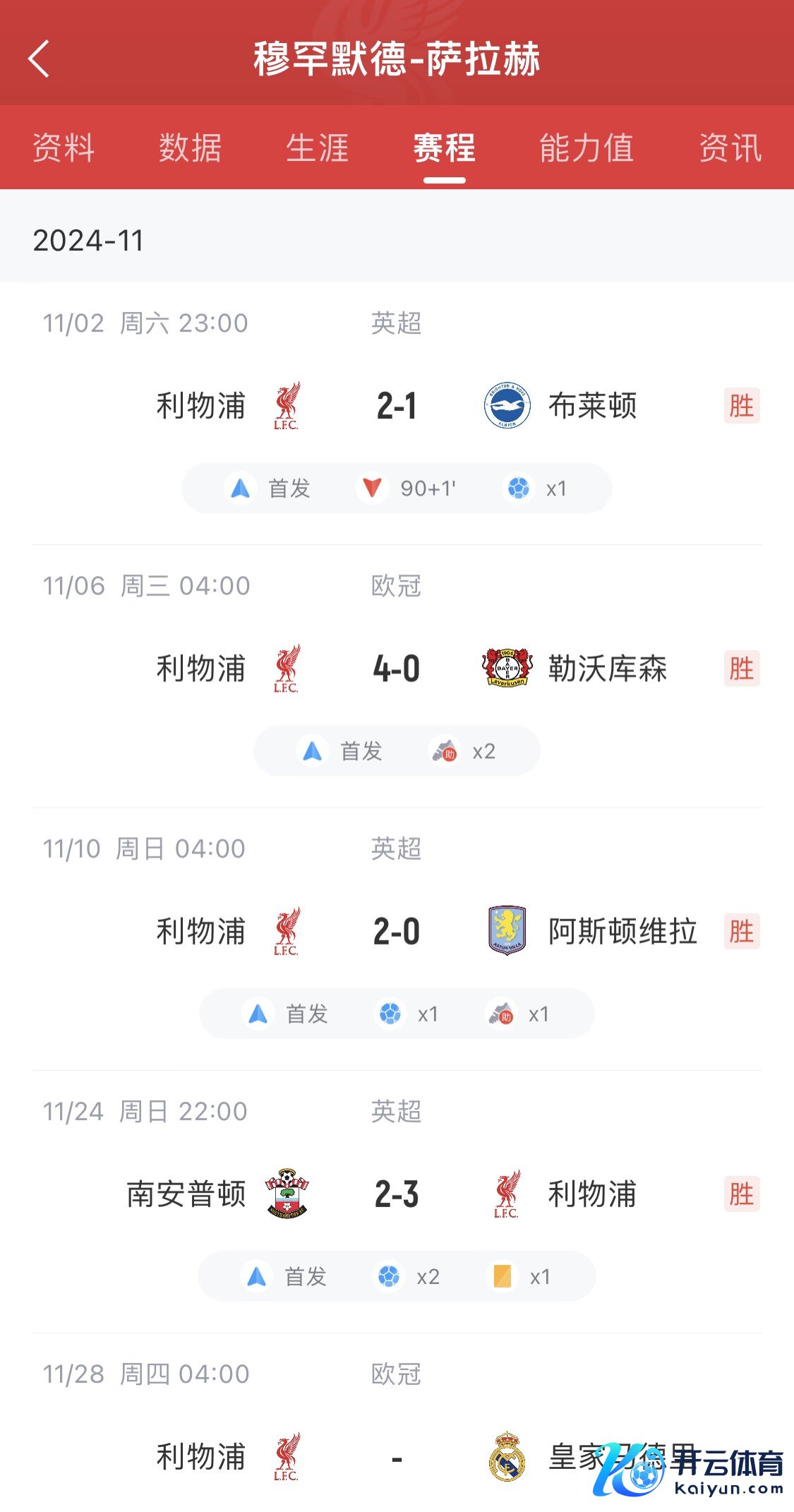794x1512 pixels.
Task: View the upcoming 11/28 欧冠 match
Action: pos(397,1457)
